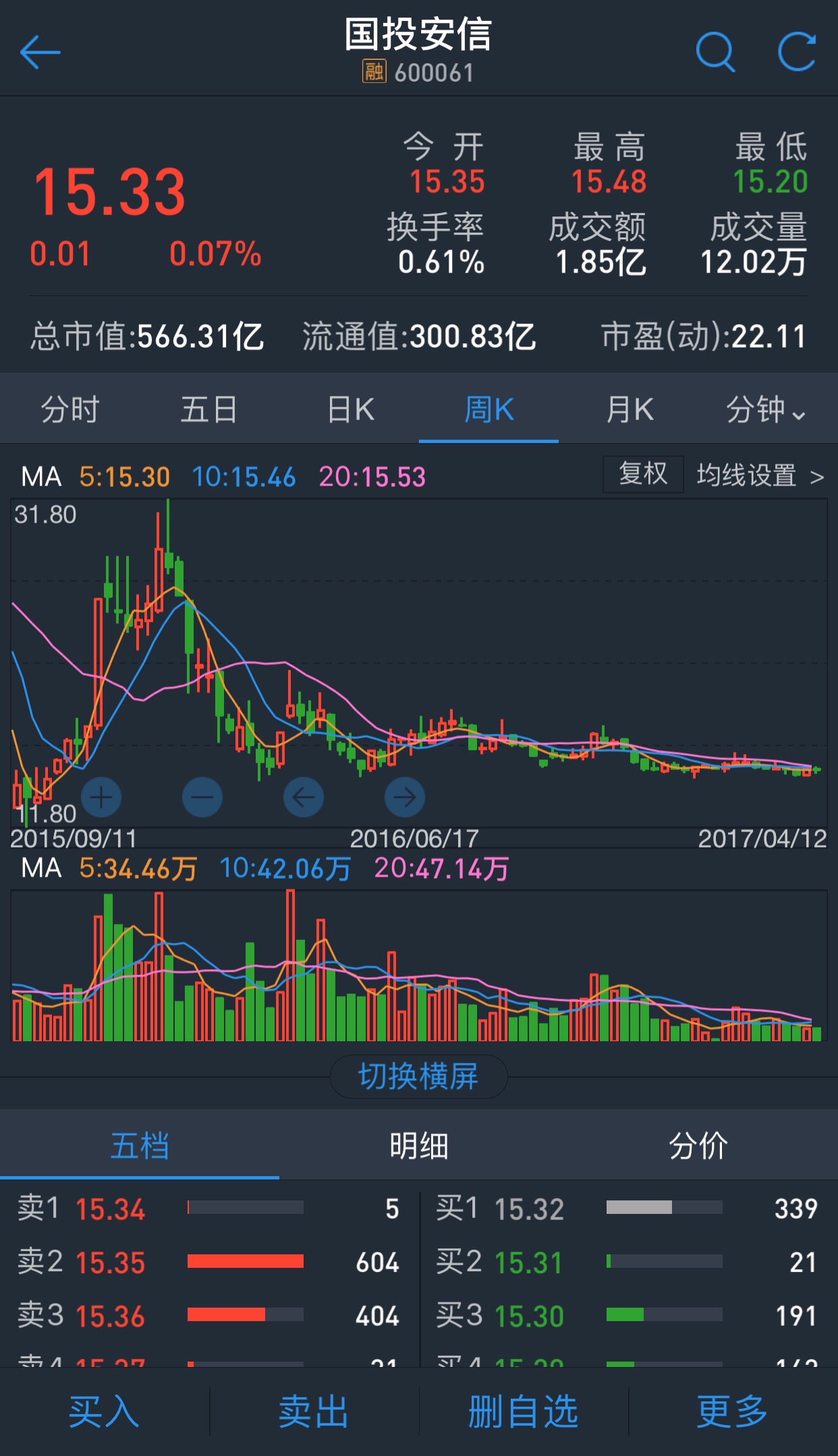838x1456 pixels.
Task: Tap the 复权 button
Action: click(643, 474)
